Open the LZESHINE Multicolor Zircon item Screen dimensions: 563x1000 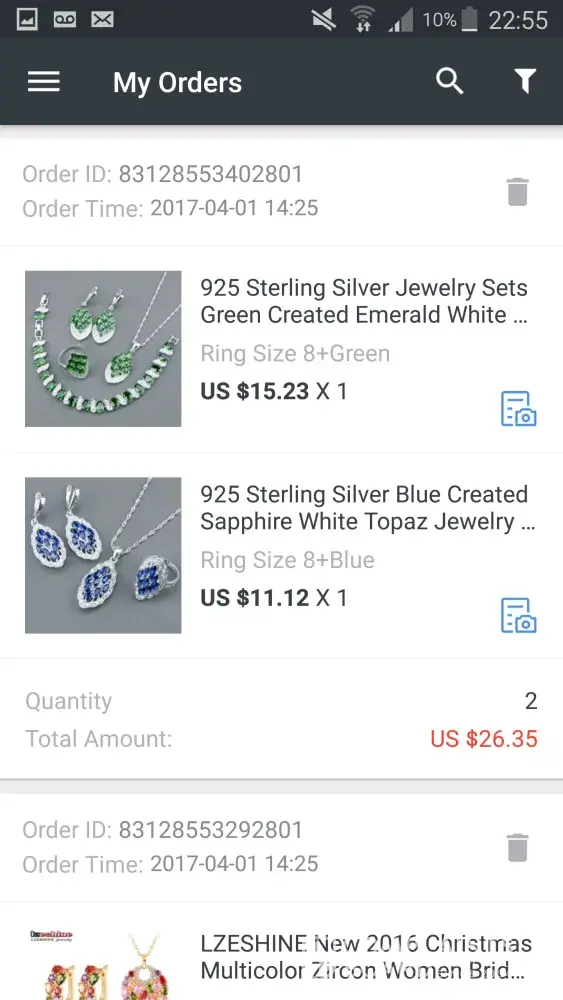pos(281,952)
